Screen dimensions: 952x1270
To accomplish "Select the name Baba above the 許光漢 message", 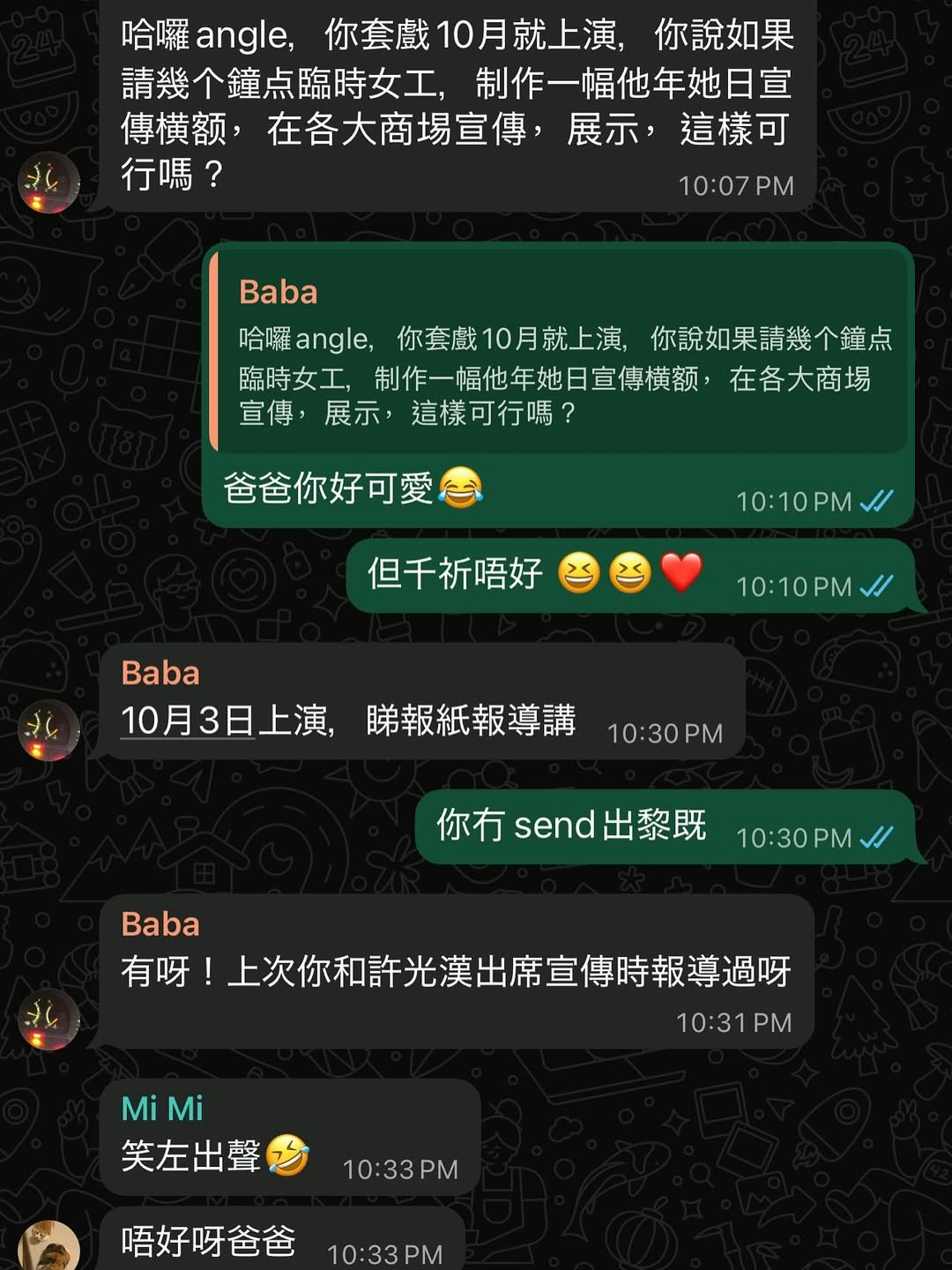I will (x=160, y=924).
